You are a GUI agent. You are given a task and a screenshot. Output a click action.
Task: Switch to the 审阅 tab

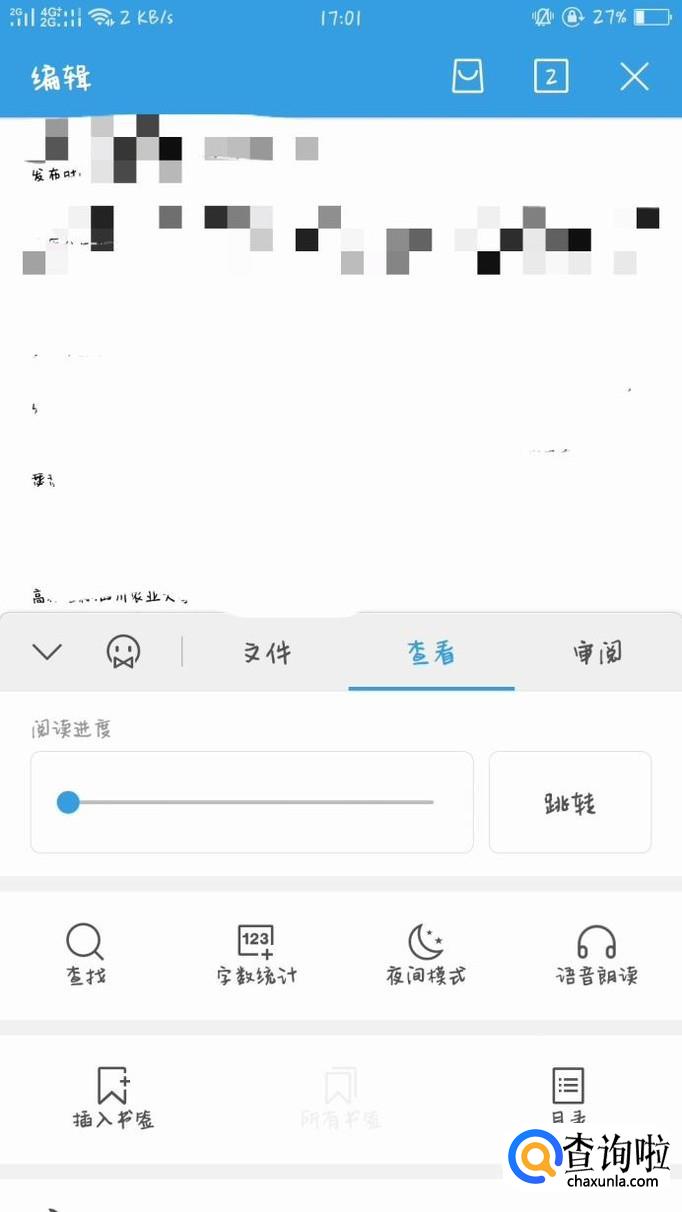(597, 653)
